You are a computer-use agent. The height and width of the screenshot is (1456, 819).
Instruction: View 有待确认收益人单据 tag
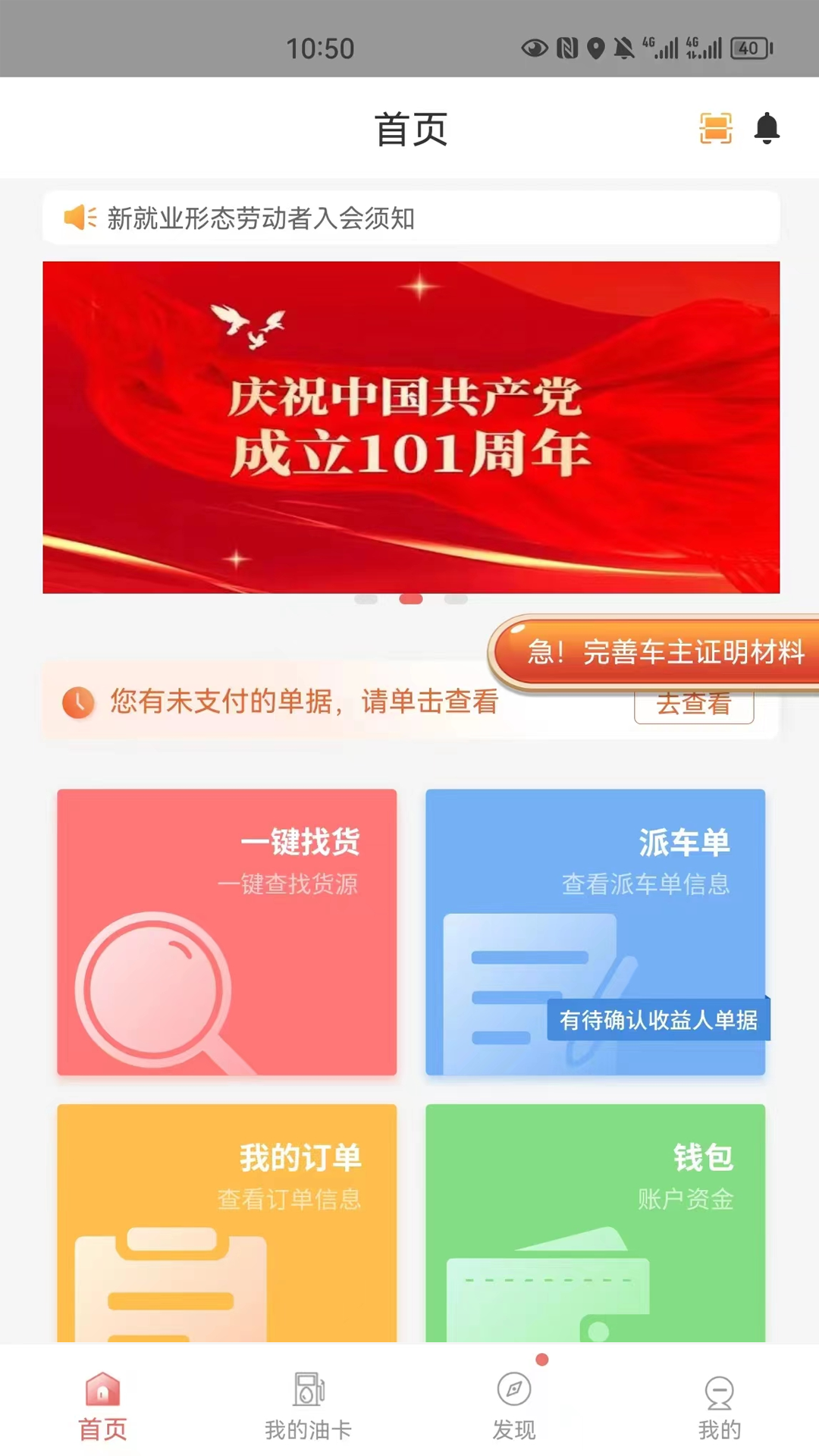pos(658,1020)
